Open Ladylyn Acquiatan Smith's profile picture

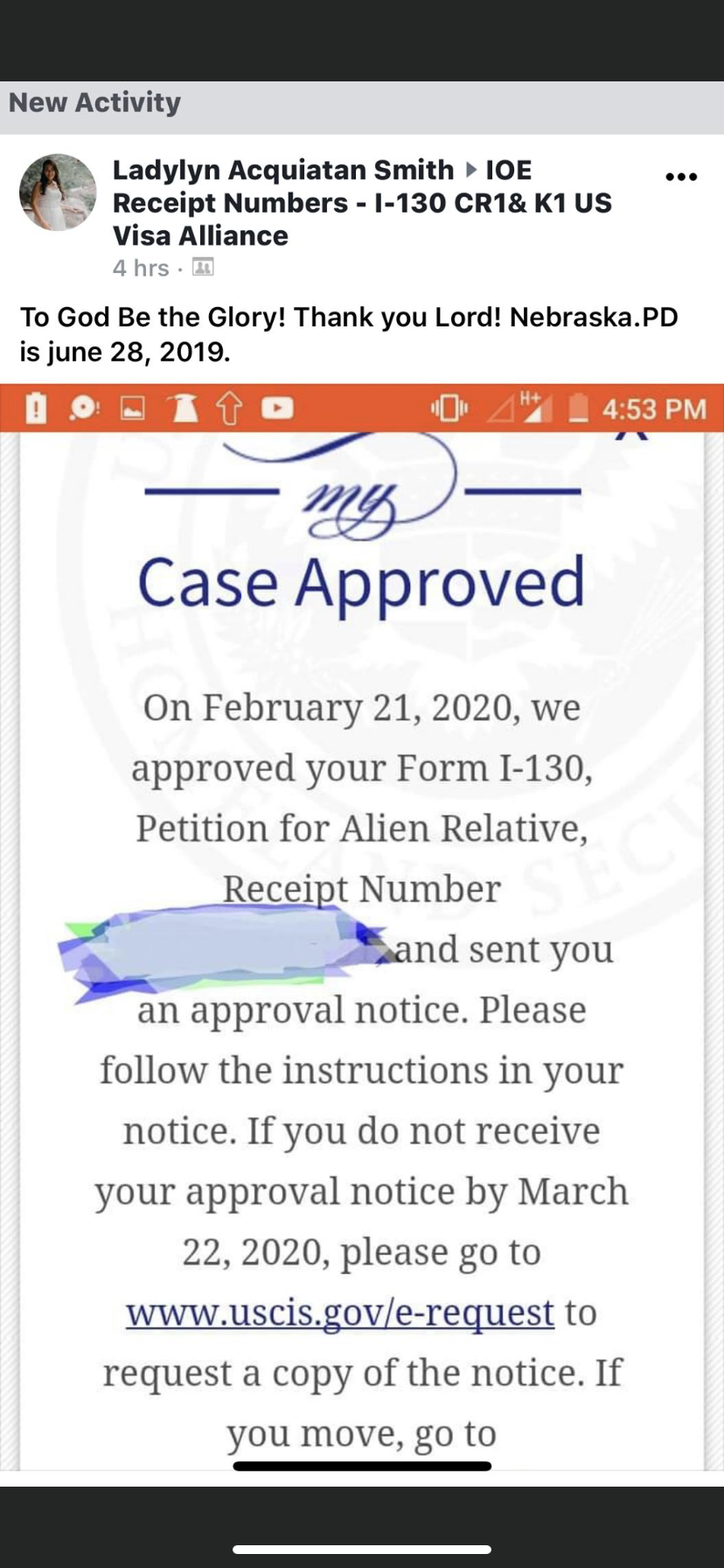58,192
